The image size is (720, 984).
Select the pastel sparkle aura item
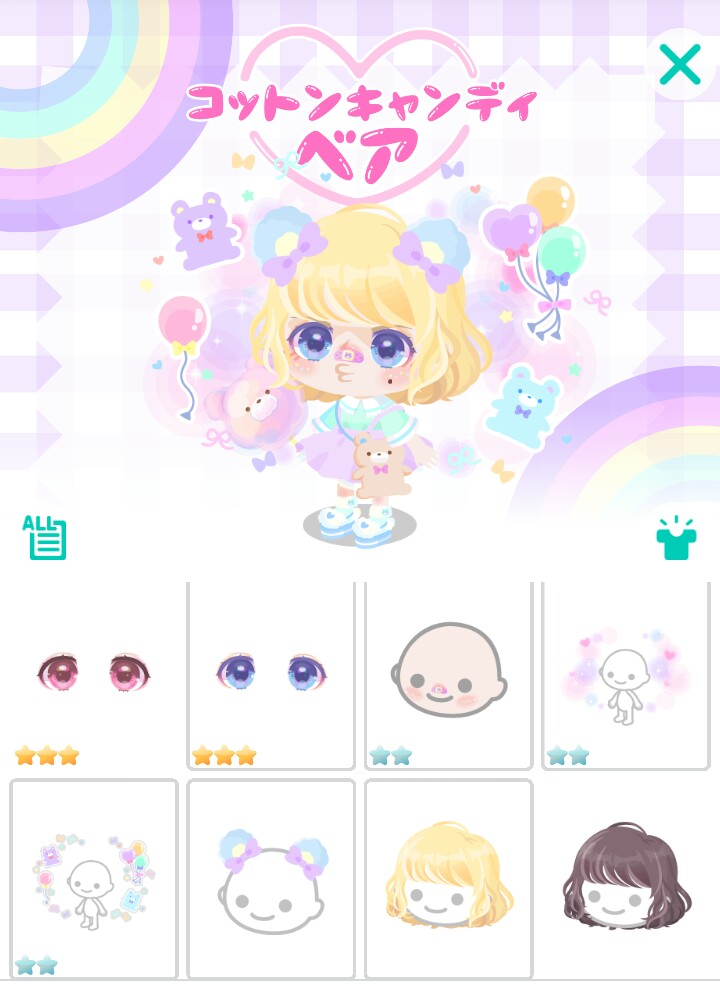(626, 674)
